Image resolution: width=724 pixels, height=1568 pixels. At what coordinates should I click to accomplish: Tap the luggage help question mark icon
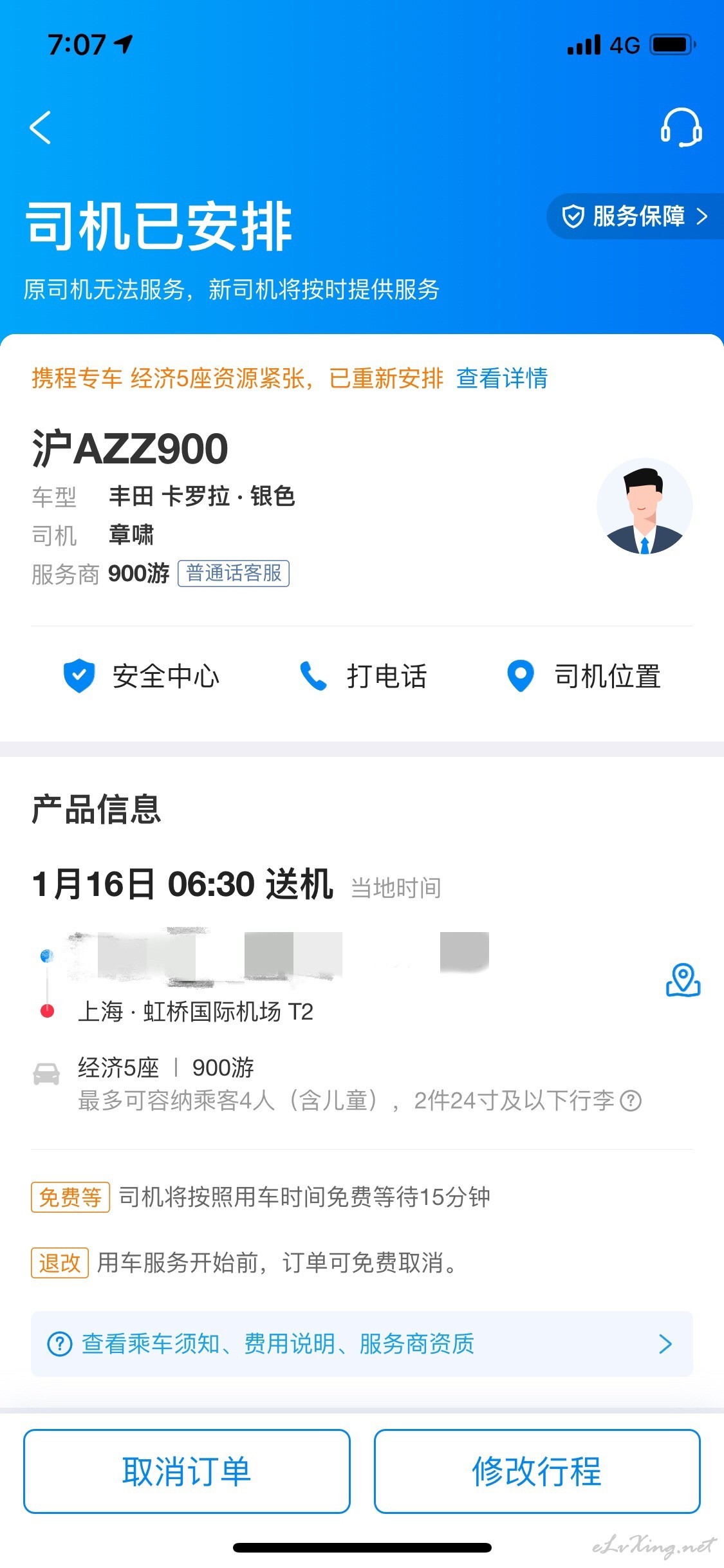(x=631, y=1101)
